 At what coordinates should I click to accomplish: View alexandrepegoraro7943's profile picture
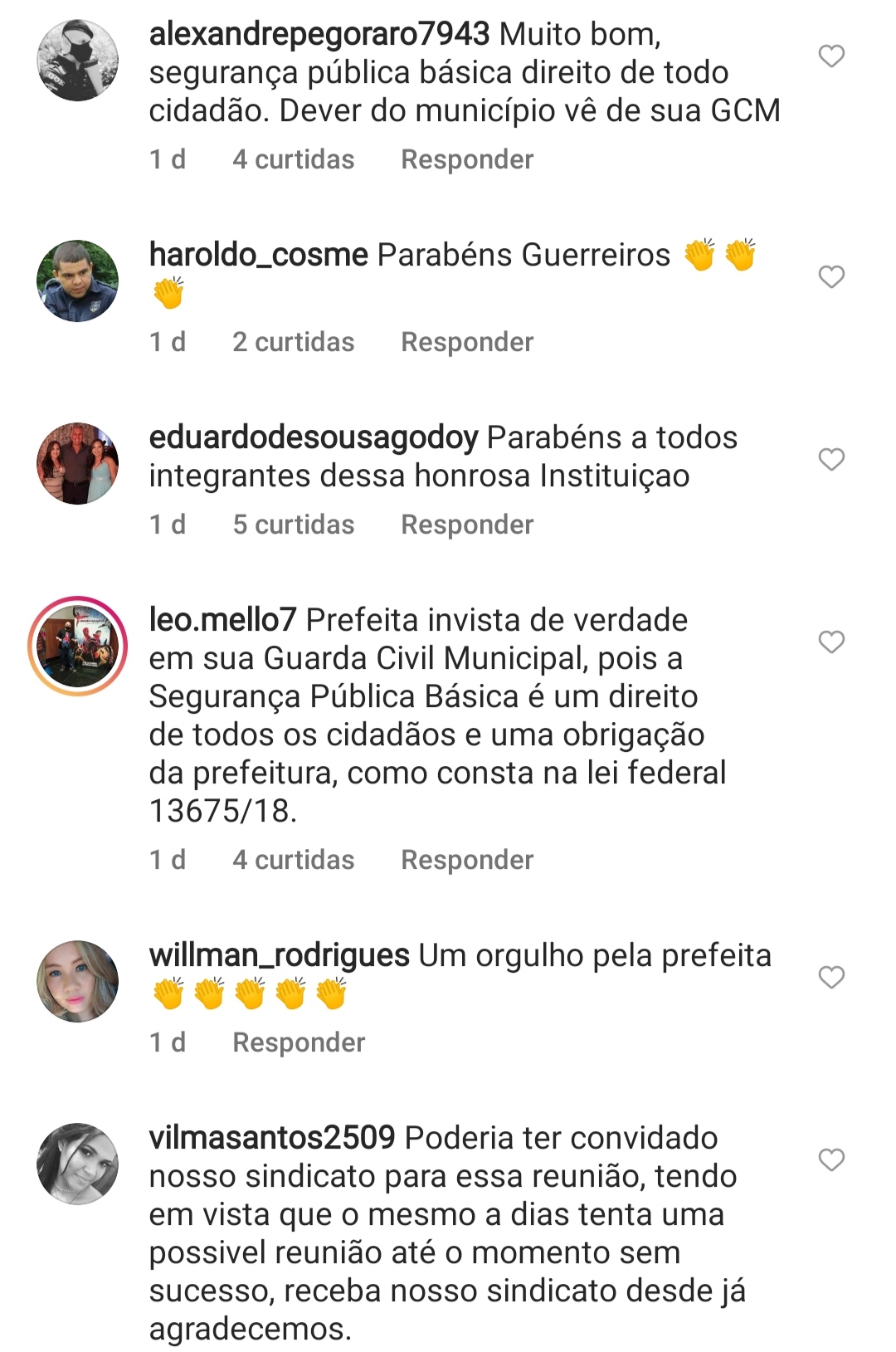click(x=78, y=61)
